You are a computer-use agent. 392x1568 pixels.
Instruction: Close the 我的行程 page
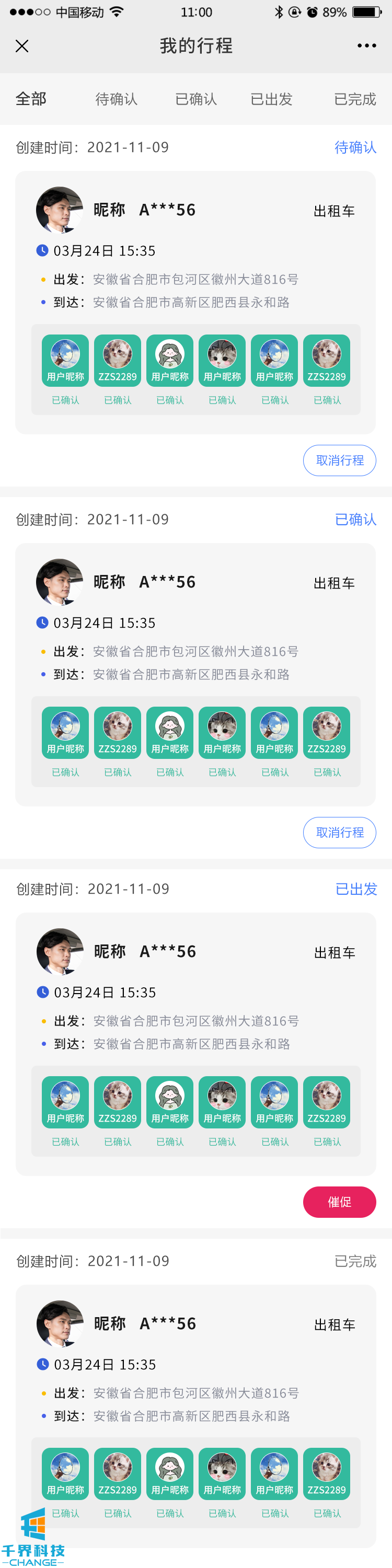(x=22, y=47)
